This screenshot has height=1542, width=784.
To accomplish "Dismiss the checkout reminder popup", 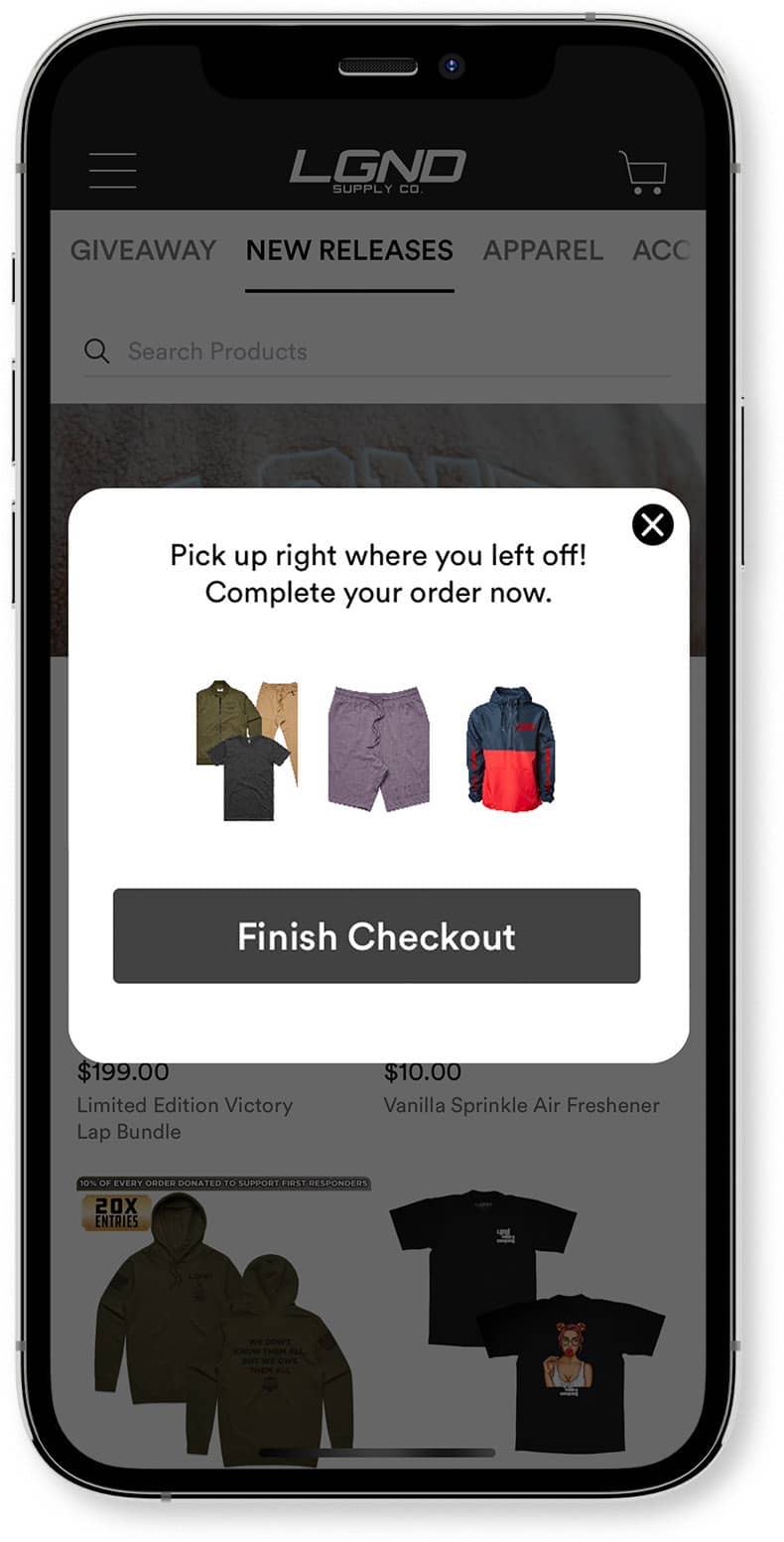I will (x=652, y=525).
